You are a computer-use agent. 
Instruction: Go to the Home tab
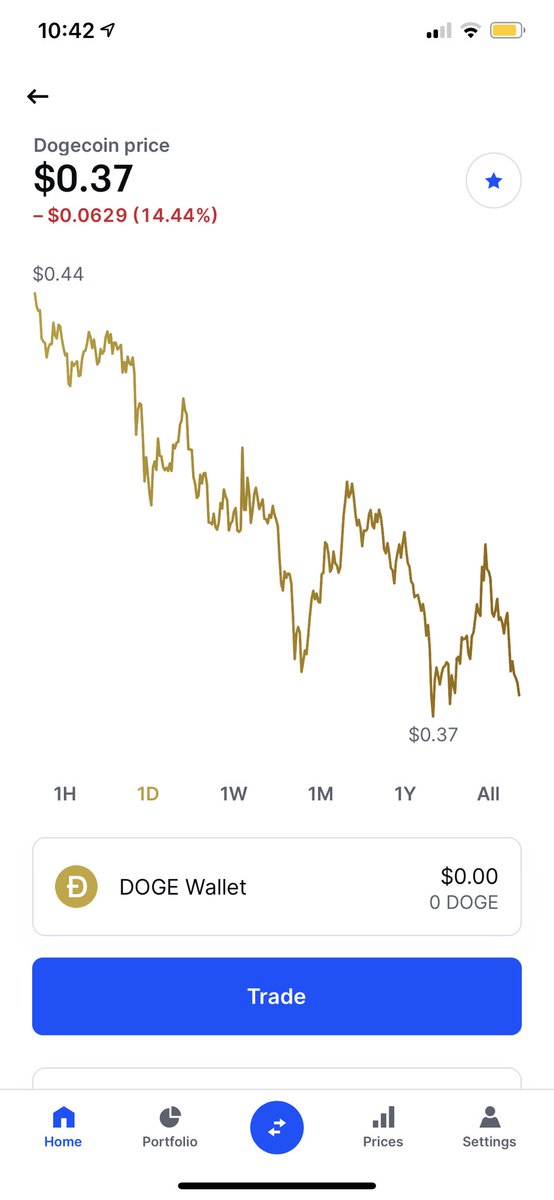tap(63, 1127)
